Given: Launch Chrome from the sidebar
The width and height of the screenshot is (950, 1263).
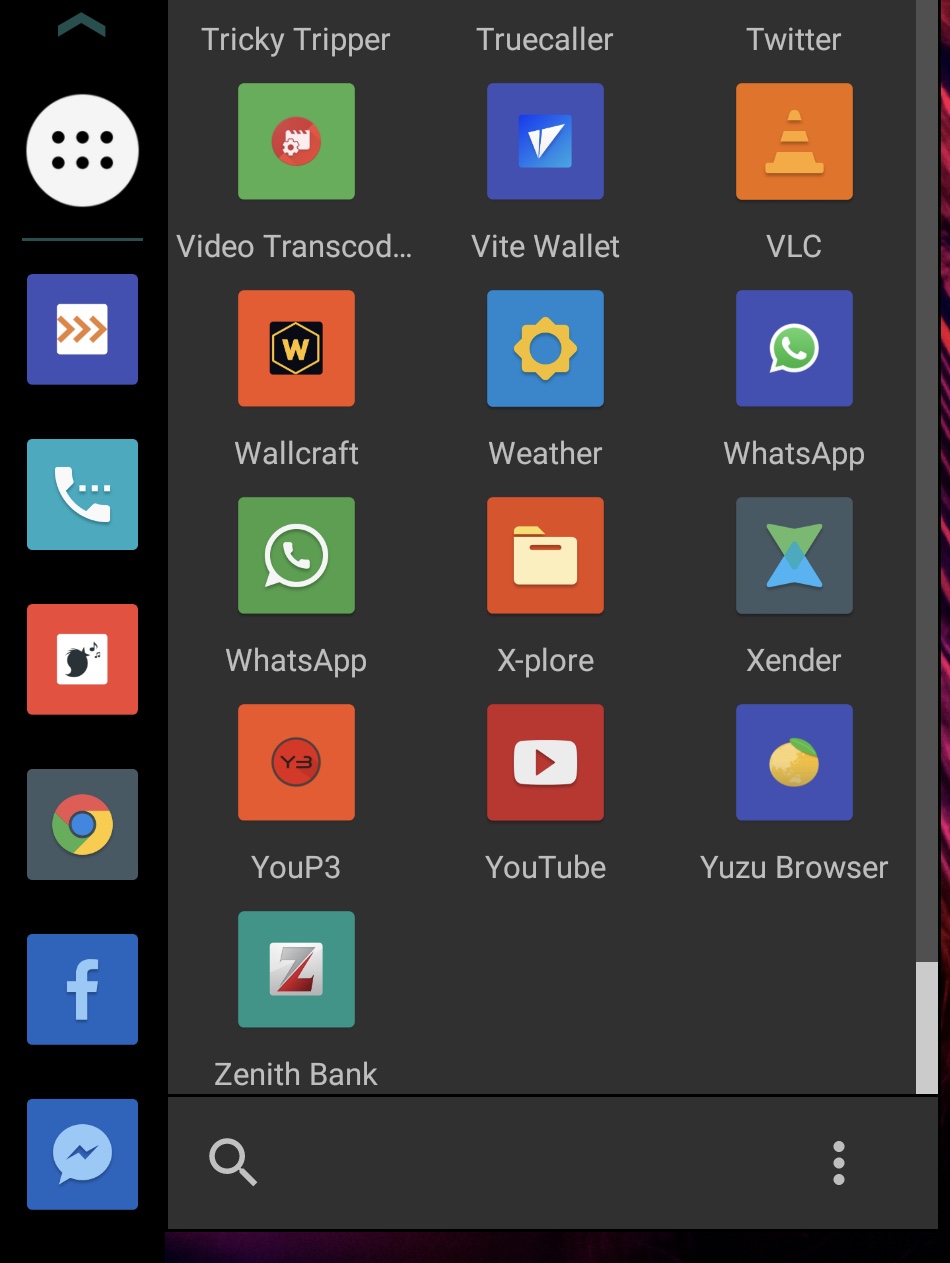Looking at the screenshot, I should (x=82, y=824).
